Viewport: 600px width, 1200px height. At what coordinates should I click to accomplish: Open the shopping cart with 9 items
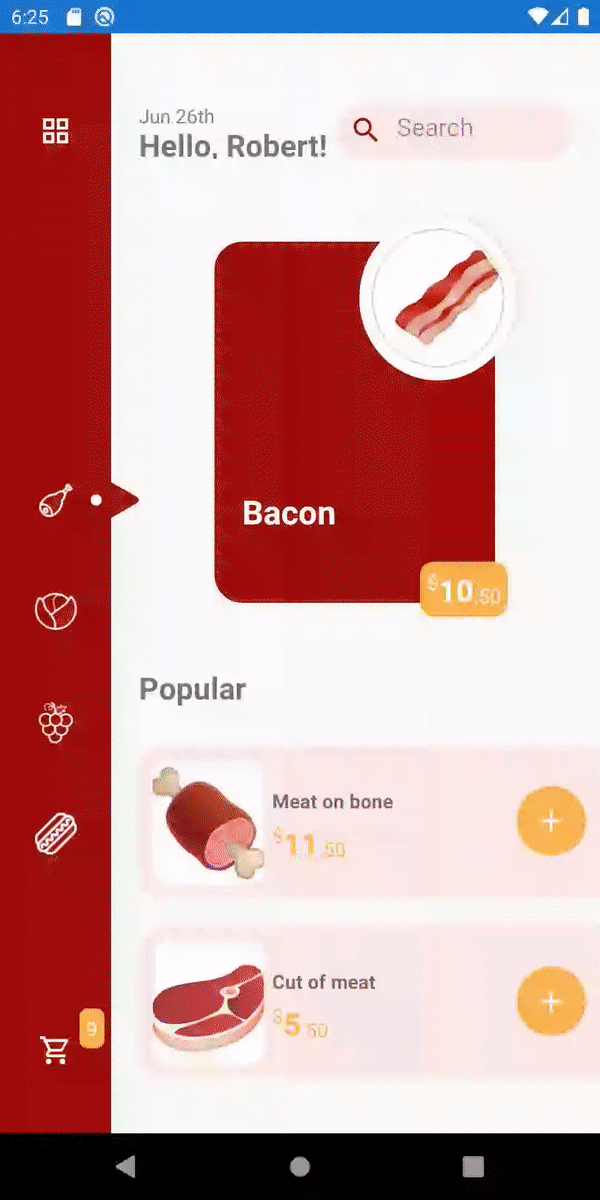coord(55,1049)
